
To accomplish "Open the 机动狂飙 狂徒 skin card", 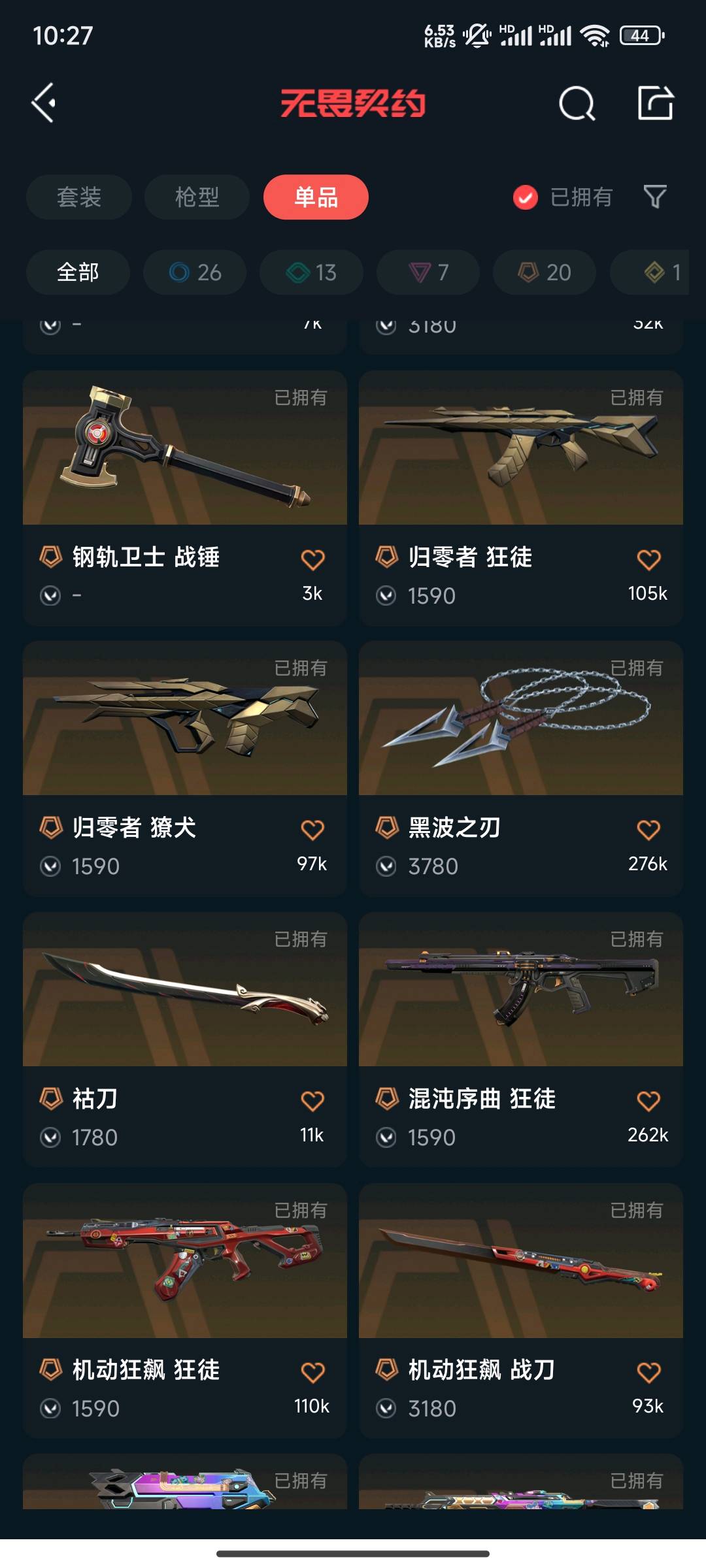I will [185, 1311].
